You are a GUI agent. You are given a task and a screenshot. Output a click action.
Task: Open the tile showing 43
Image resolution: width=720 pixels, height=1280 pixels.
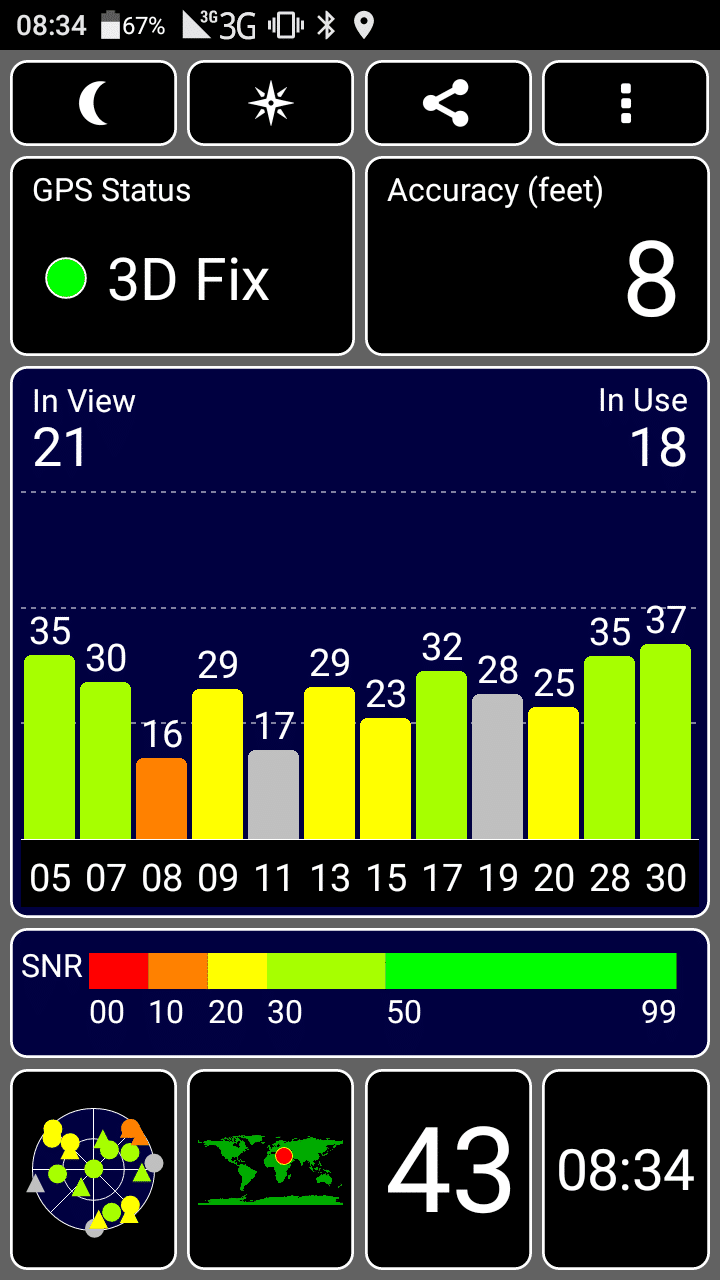[x=448, y=1169]
